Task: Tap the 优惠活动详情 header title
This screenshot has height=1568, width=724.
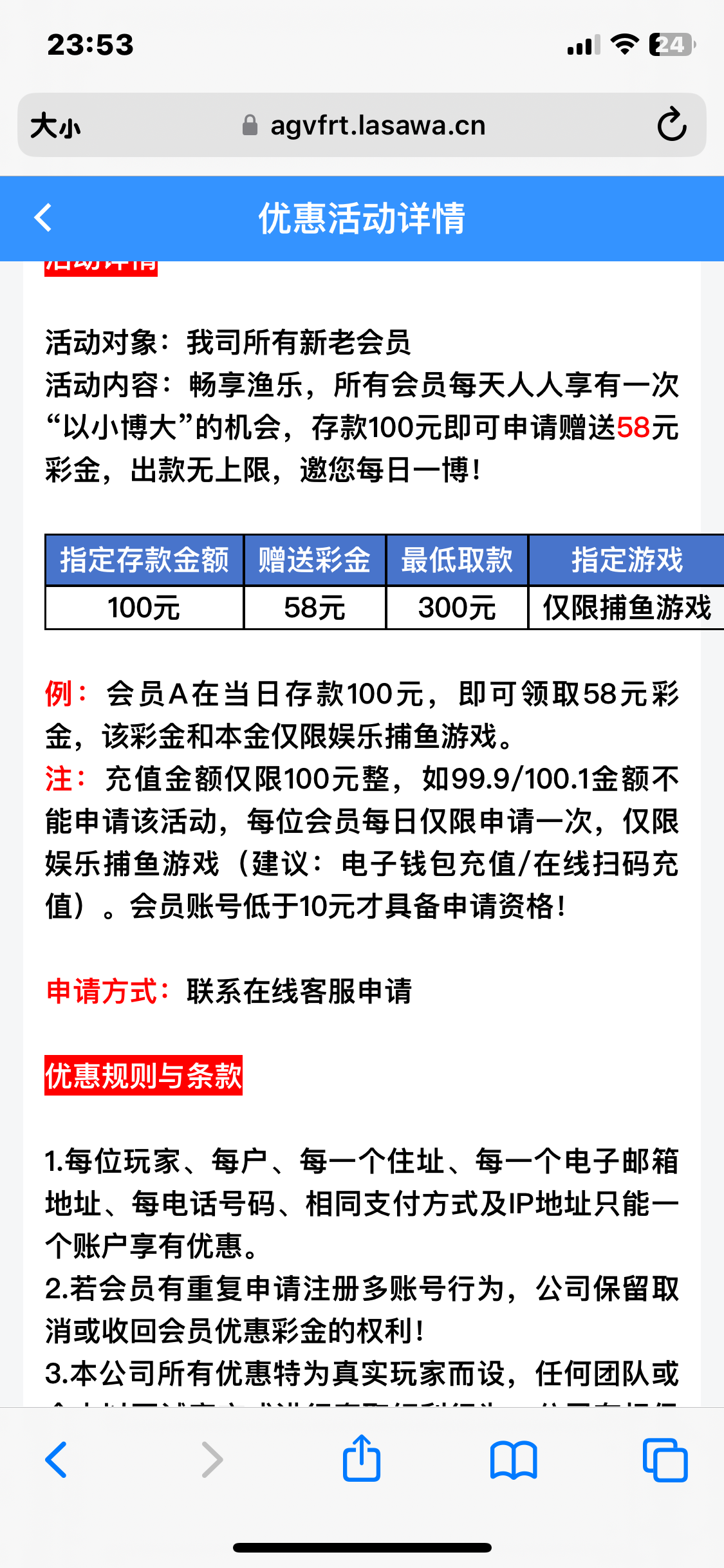Action: coord(362,218)
